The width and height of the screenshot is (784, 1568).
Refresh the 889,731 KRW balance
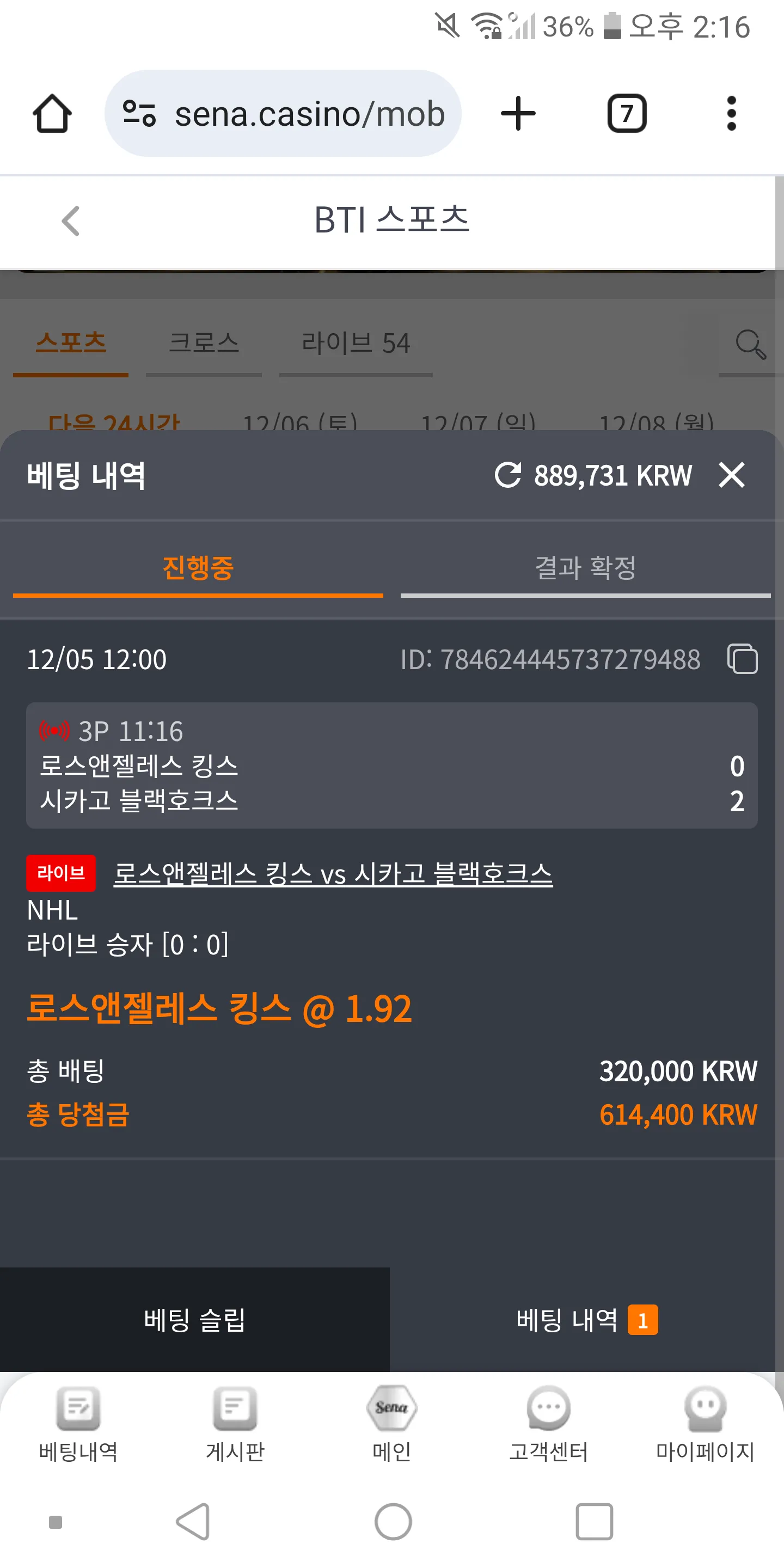(x=507, y=475)
